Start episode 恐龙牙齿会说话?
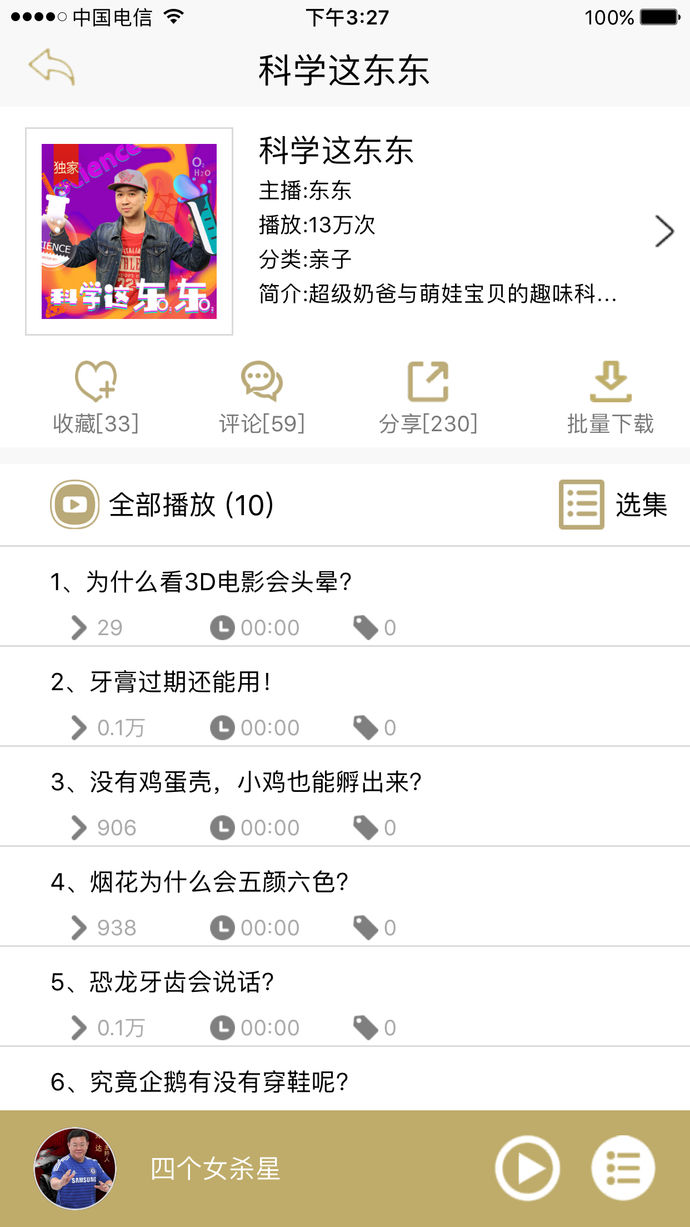Viewport: 690px width, 1227px height. pyautogui.click(x=163, y=982)
